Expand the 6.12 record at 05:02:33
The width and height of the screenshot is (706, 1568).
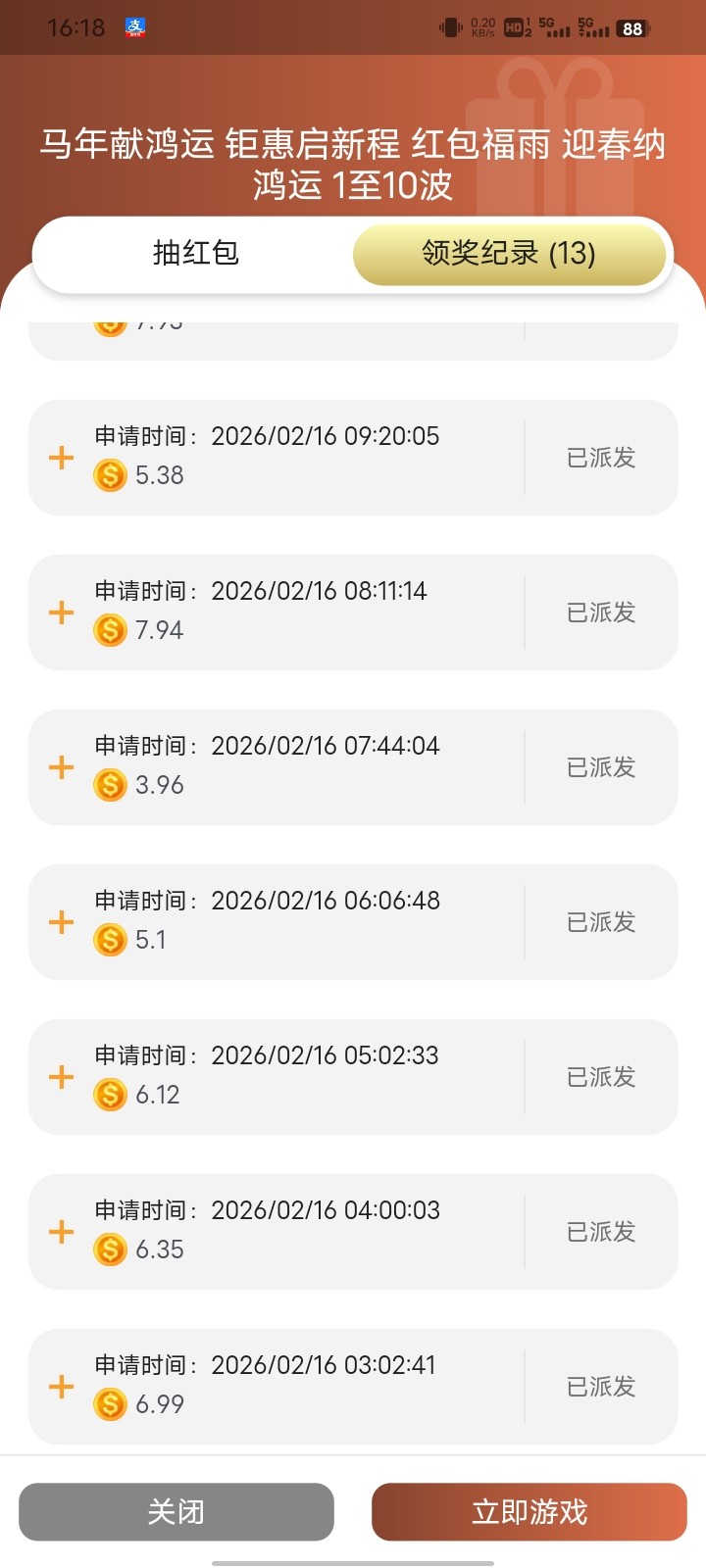62,1077
